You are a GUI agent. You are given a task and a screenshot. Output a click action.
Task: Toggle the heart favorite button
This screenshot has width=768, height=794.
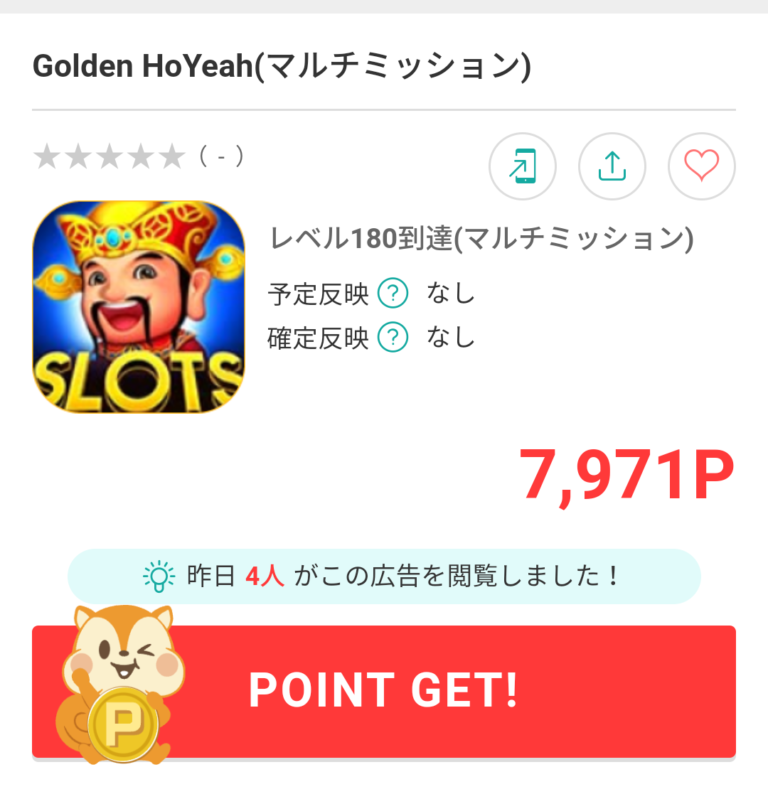pyautogui.click(x=701, y=167)
